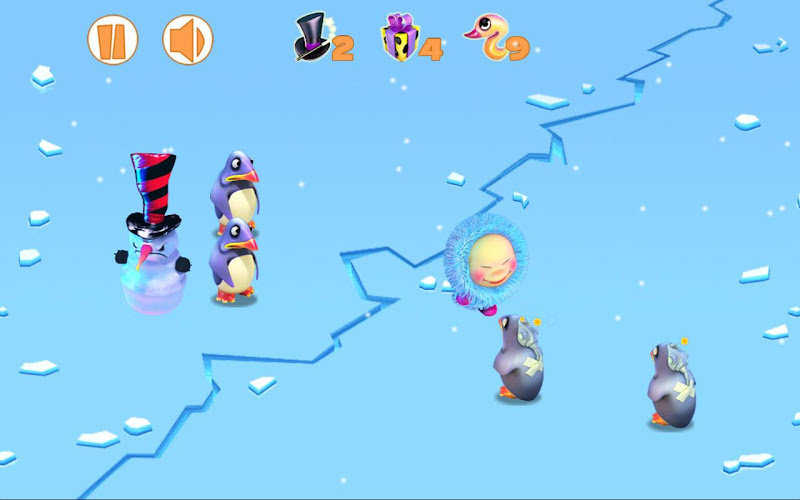Pause the game
Viewport: 800px width, 500px height.
(x=112, y=41)
